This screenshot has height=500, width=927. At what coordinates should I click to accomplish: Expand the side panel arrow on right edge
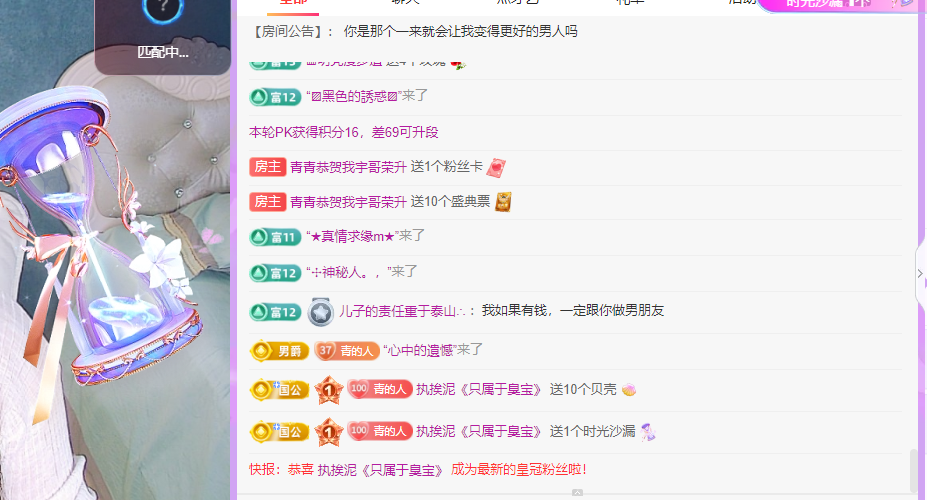click(x=920, y=272)
